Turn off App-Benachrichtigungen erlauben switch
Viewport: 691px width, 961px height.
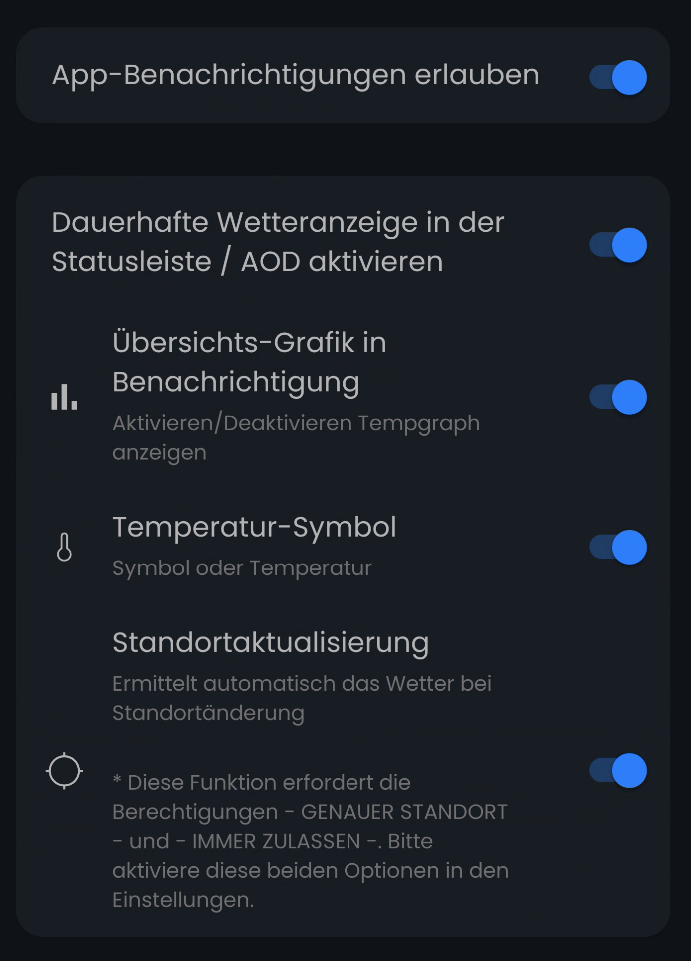(x=618, y=77)
